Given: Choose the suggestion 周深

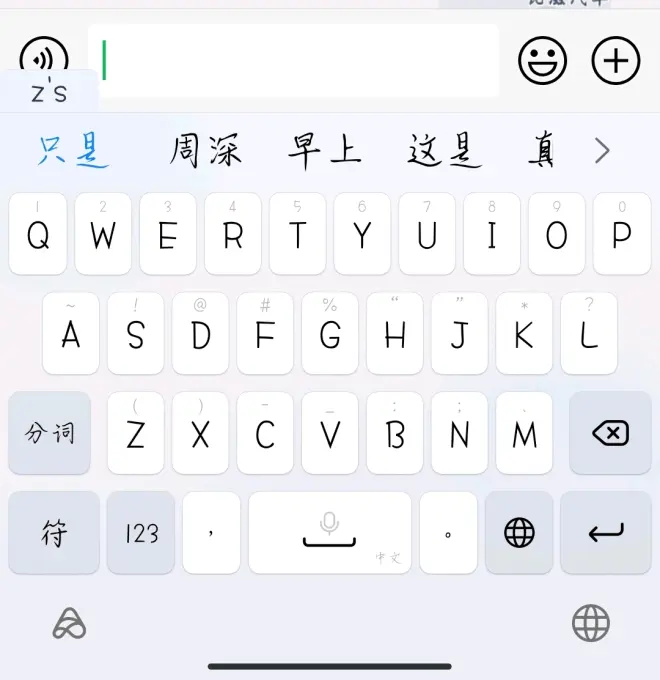Looking at the screenshot, I should (x=205, y=151).
